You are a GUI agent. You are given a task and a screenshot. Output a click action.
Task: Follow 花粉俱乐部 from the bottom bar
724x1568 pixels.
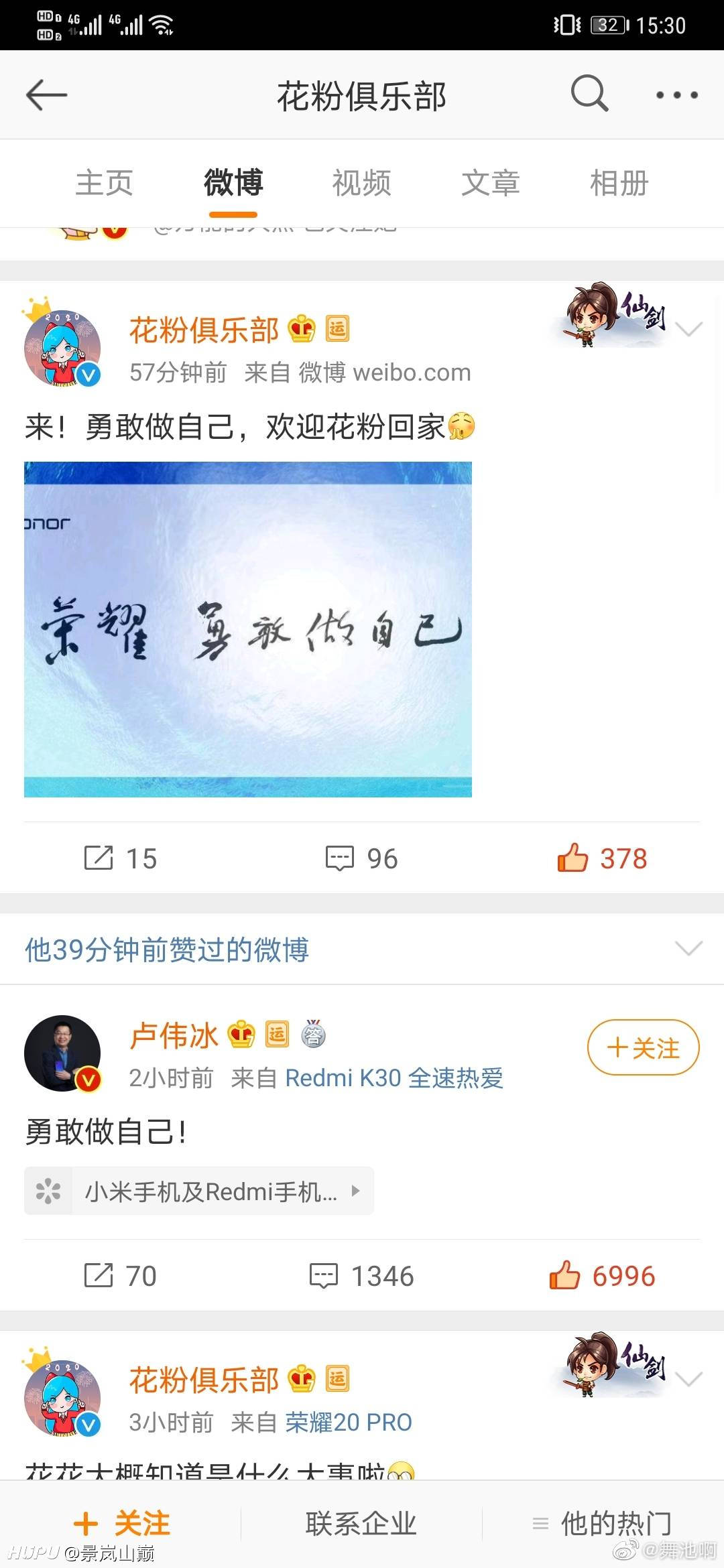point(121,1523)
